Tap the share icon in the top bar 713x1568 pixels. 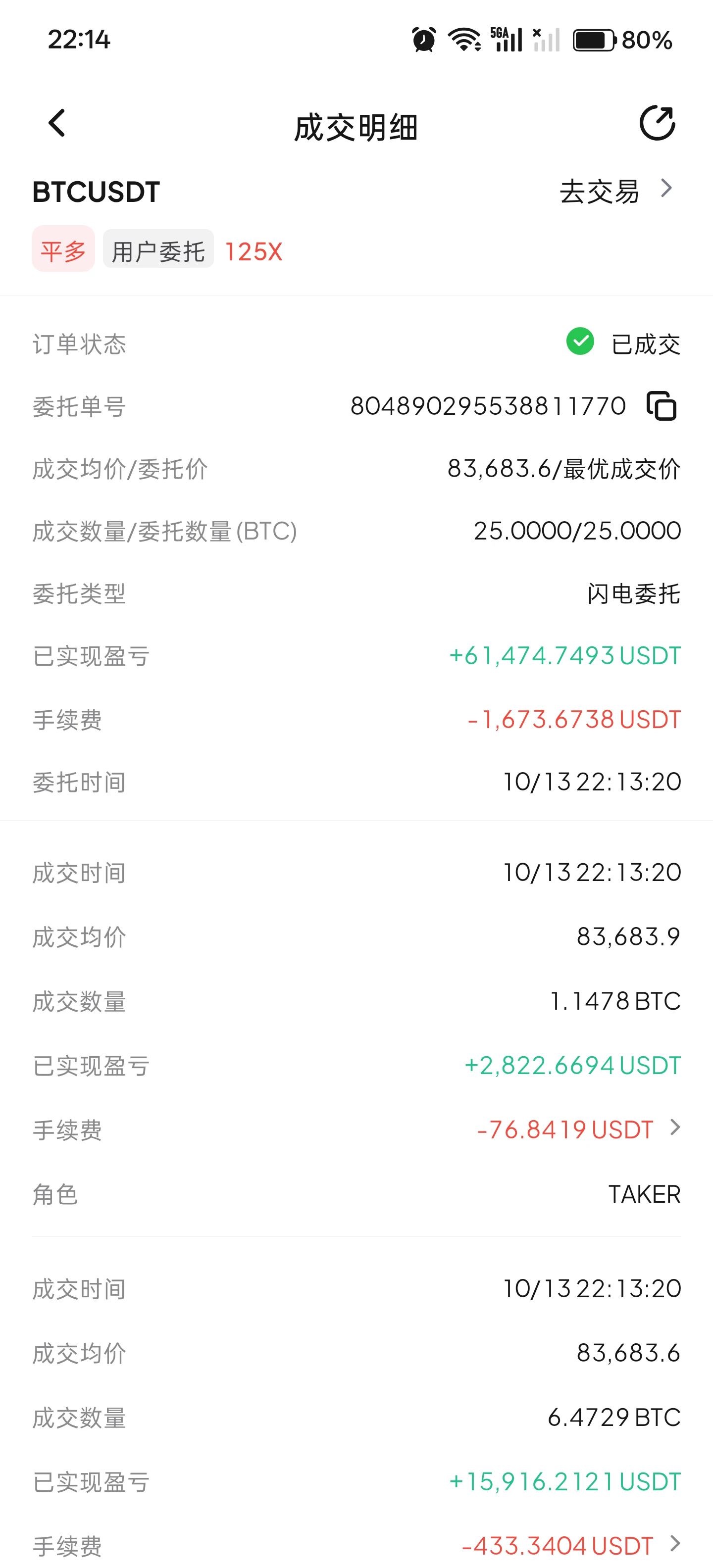pos(658,124)
